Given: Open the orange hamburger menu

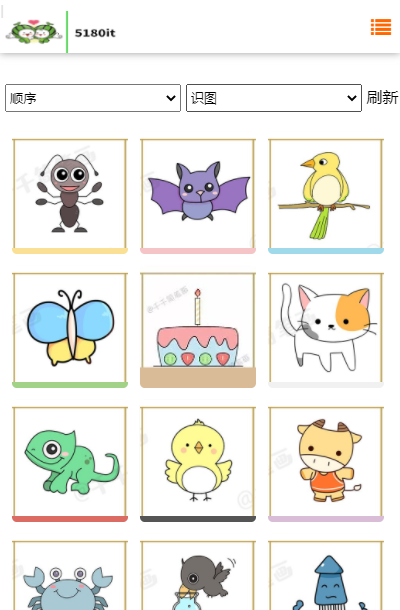Looking at the screenshot, I should tap(381, 27).
